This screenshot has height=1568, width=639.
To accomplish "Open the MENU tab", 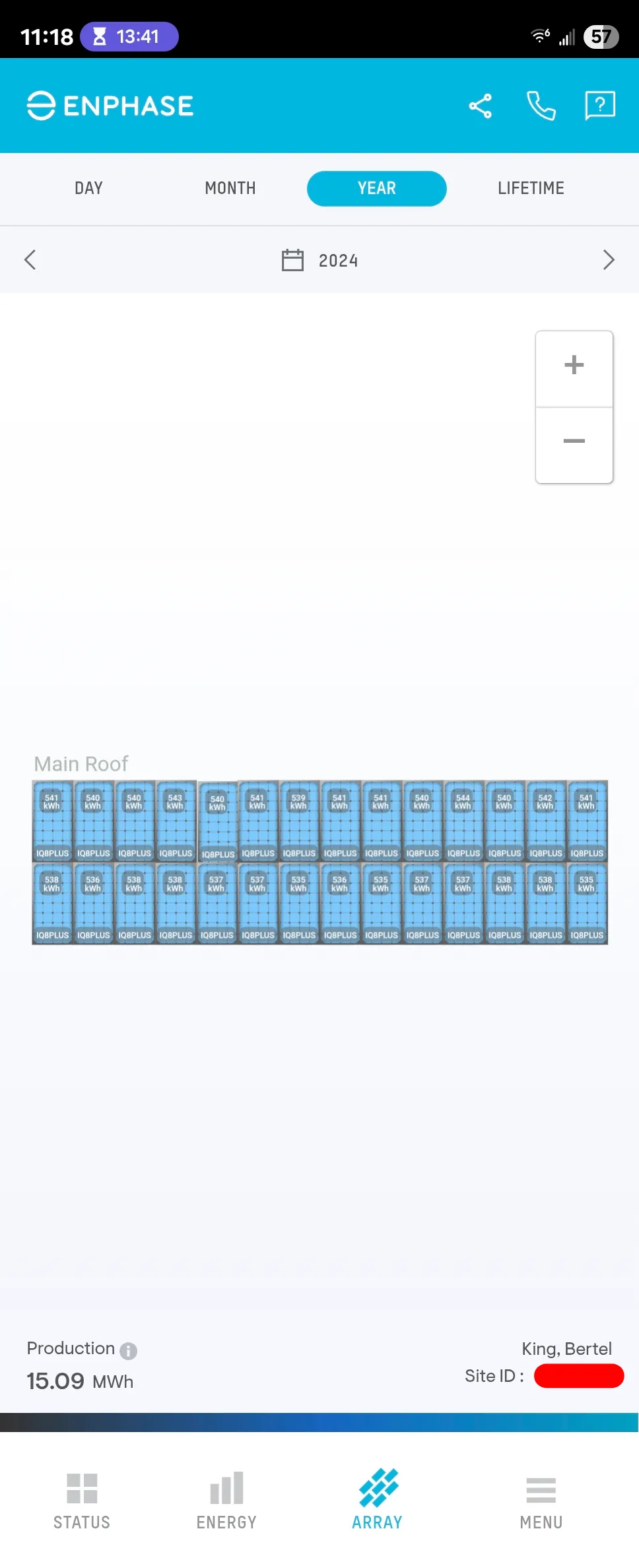I will click(x=541, y=1500).
